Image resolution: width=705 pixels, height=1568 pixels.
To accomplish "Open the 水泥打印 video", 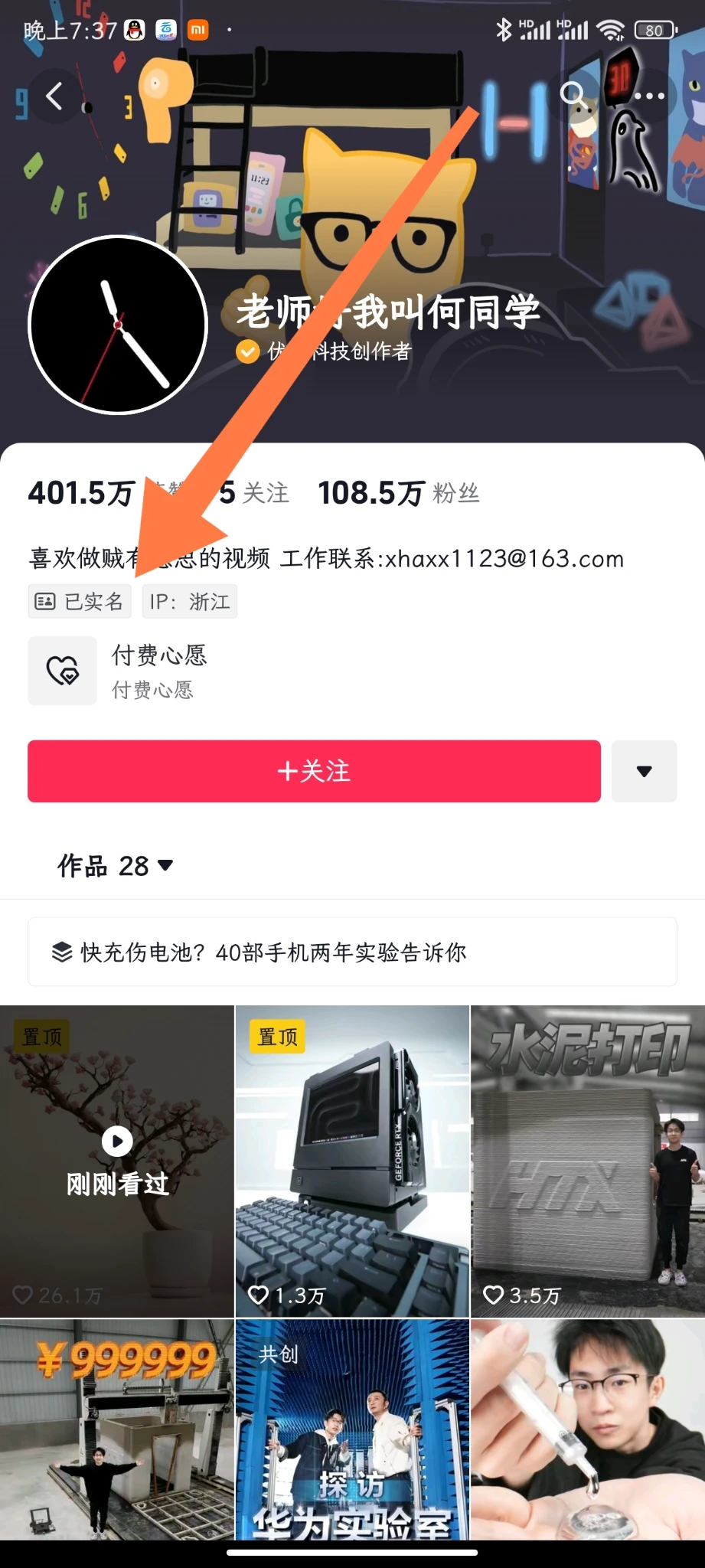I will point(587,1160).
